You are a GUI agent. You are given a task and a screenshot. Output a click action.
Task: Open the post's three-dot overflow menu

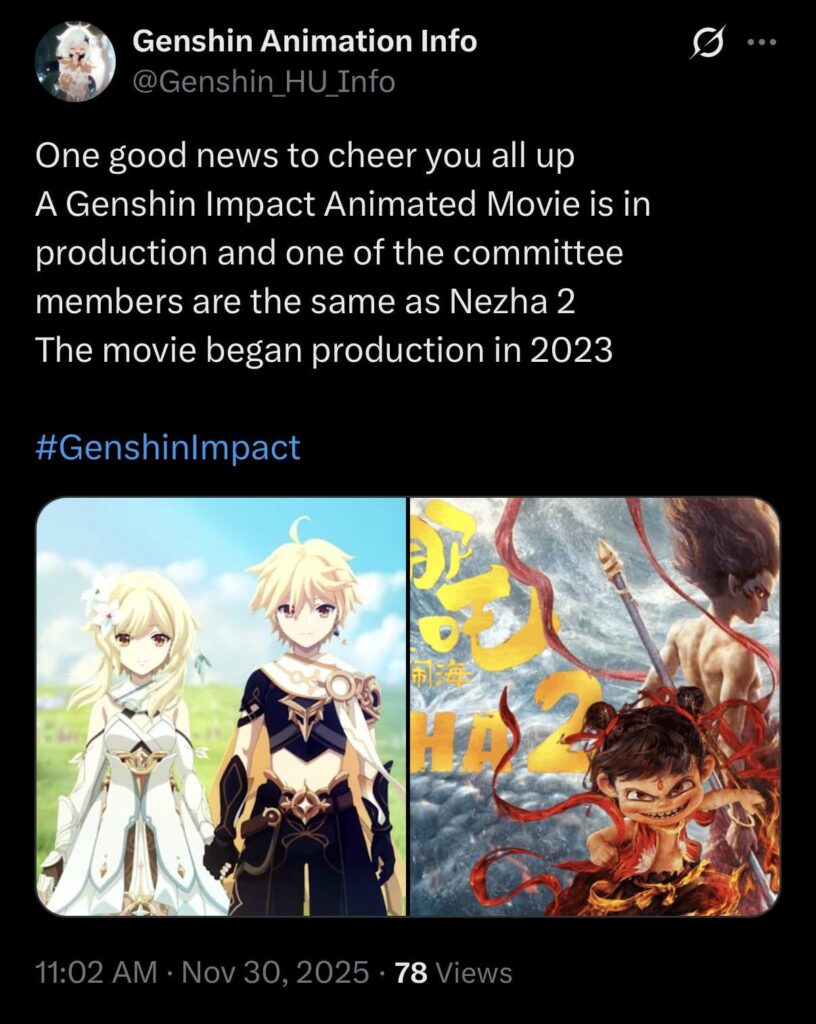[763, 40]
